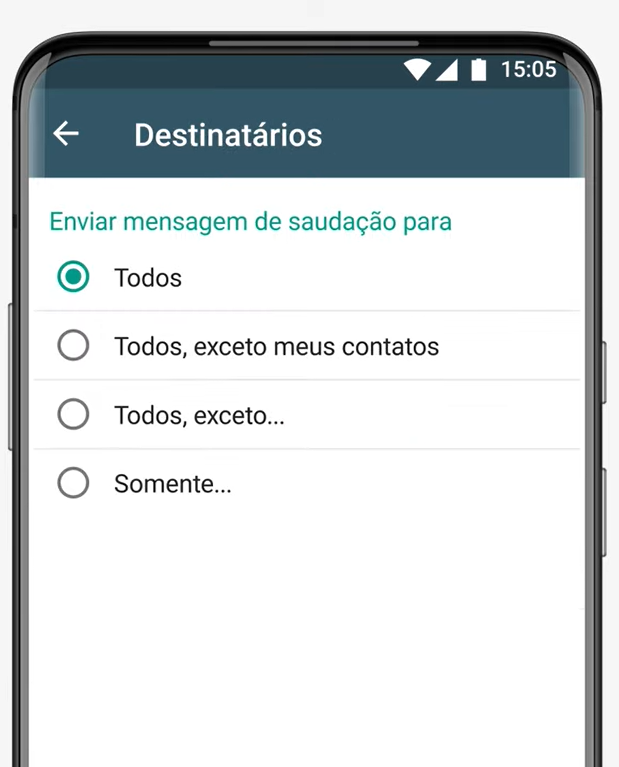Image resolution: width=619 pixels, height=767 pixels.
Task: Go back using the arrow icon
Action: 66,133
